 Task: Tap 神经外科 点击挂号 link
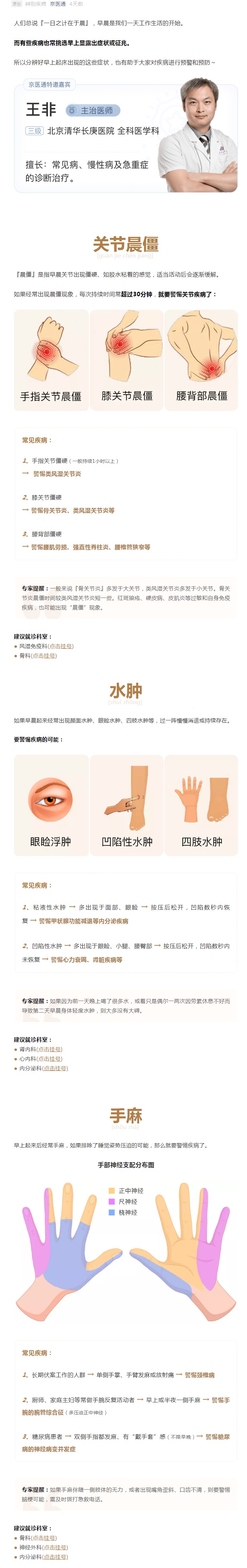55,1547
